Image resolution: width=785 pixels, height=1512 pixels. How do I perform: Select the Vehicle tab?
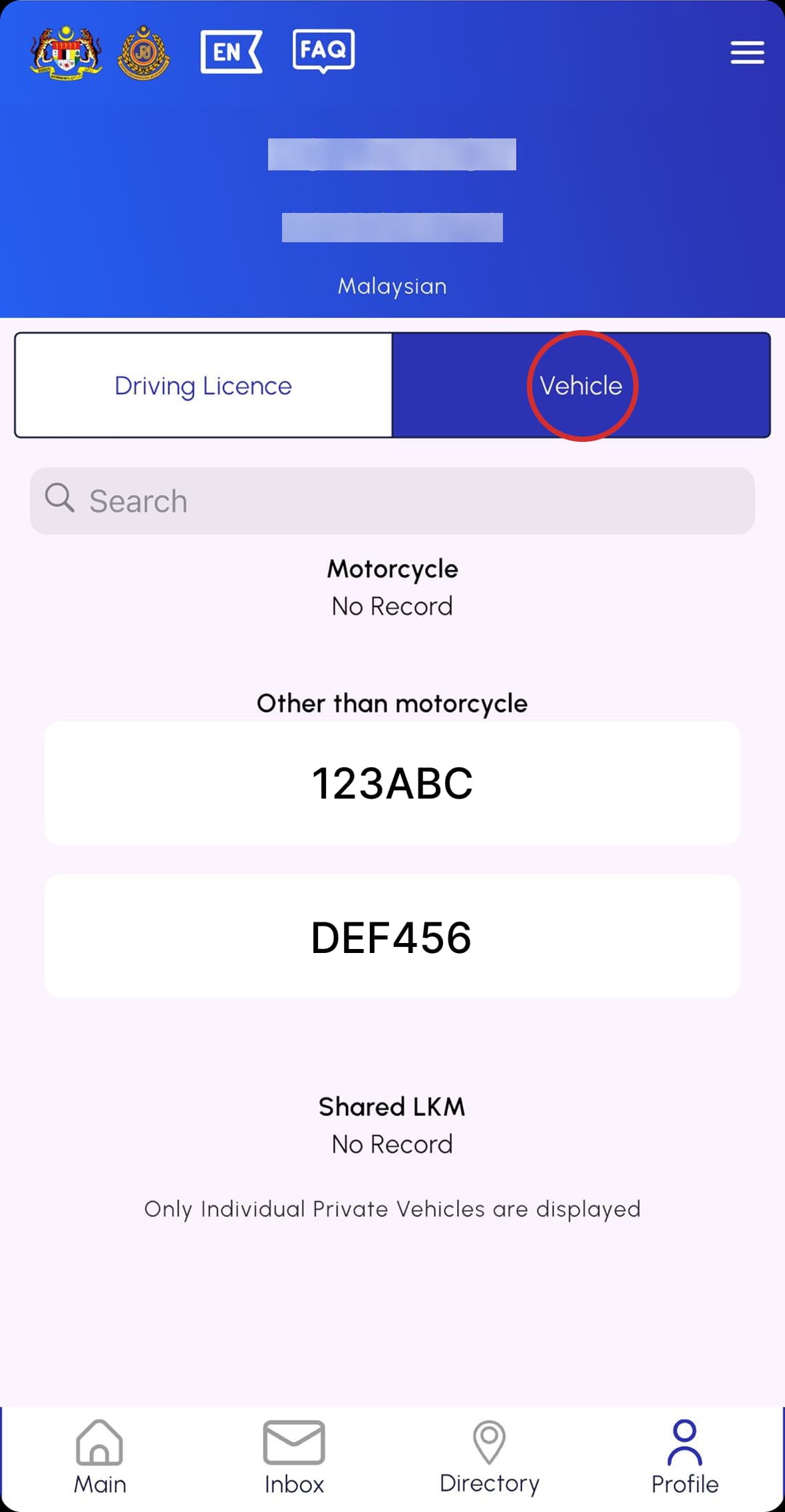(581, 385)
